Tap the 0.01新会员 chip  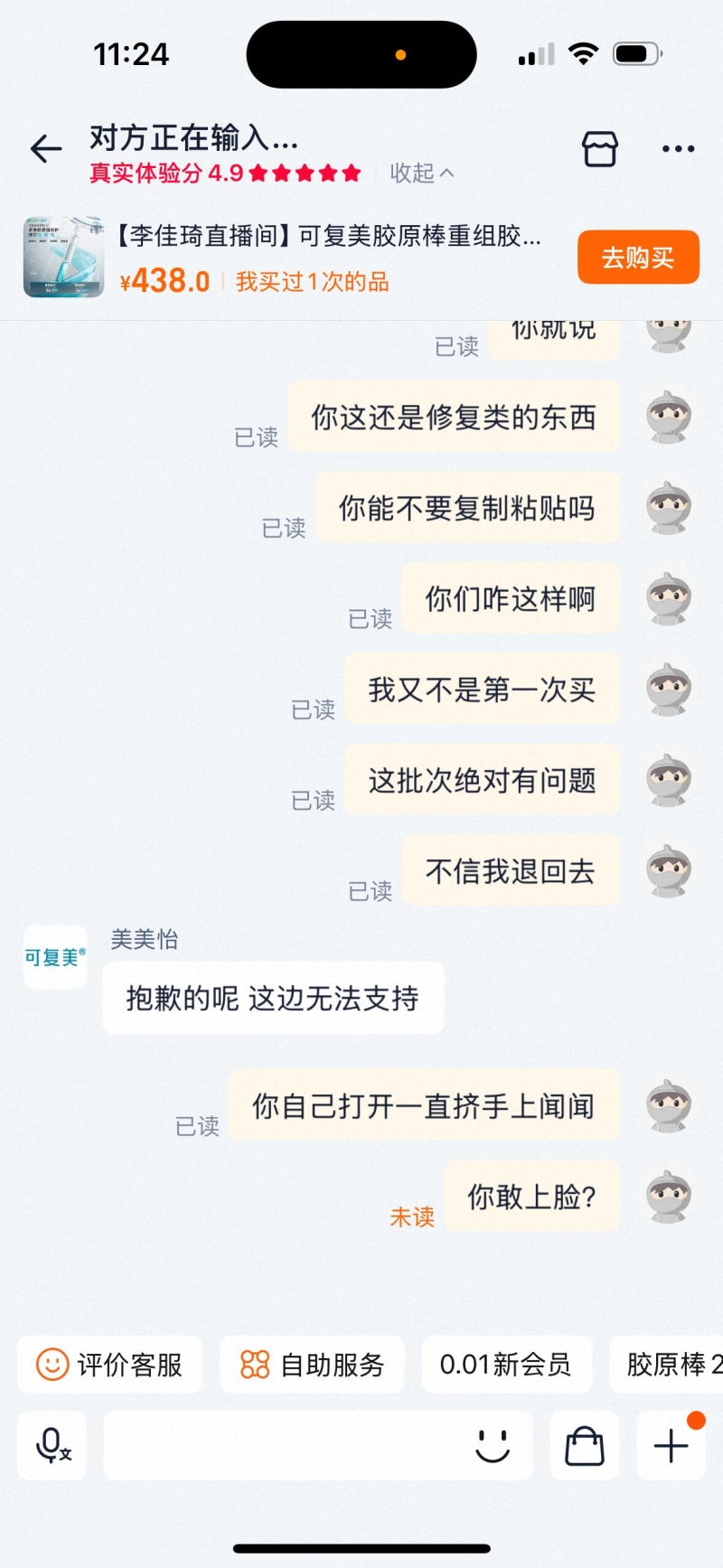[x=506, y=1364]
